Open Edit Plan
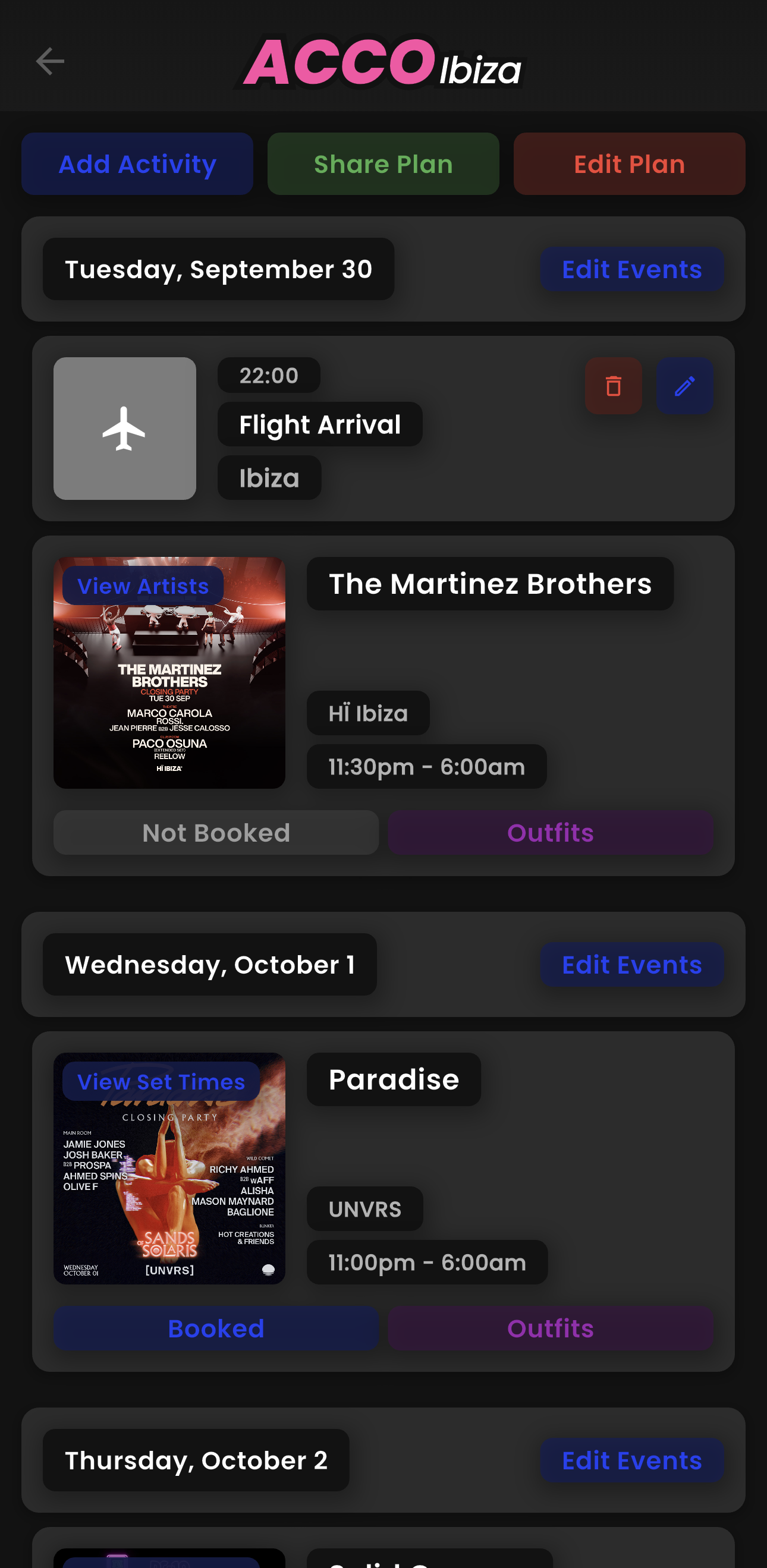Image resolution: width=767 pixels, height=1568 pixels. [x=629, y=163]
